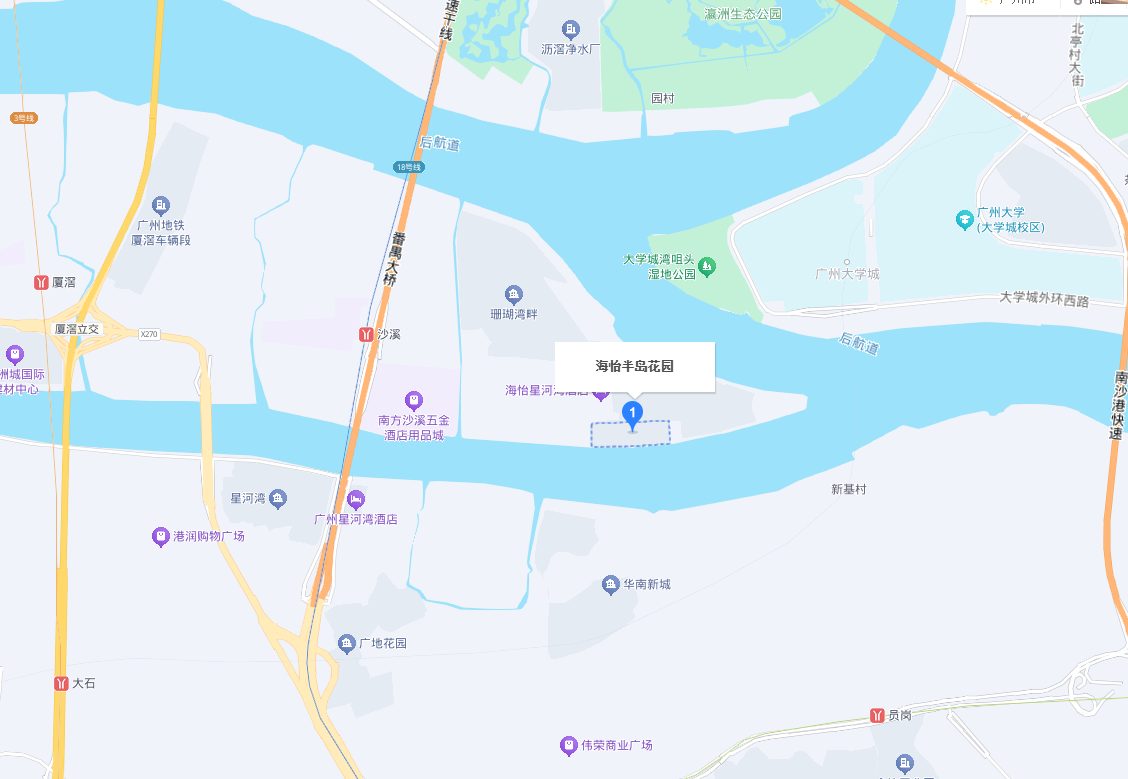1128x779 pixels.
Task: Tap the 珊瑚湾畔 residential marker
Action: click(513, 294)
